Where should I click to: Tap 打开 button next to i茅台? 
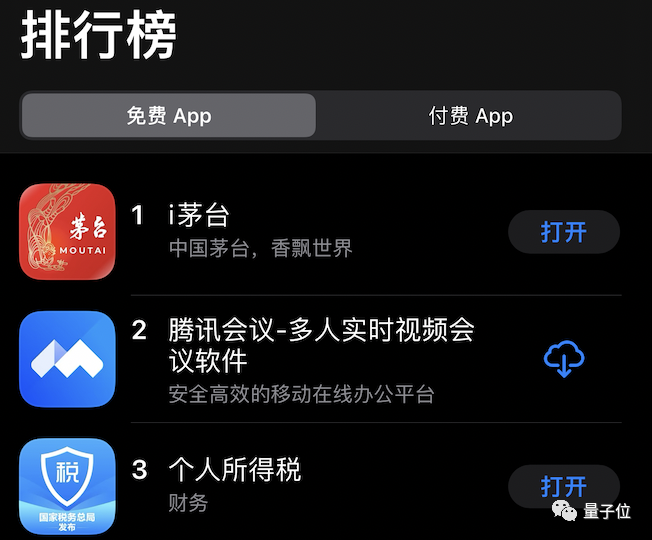(x=563, y=232)
